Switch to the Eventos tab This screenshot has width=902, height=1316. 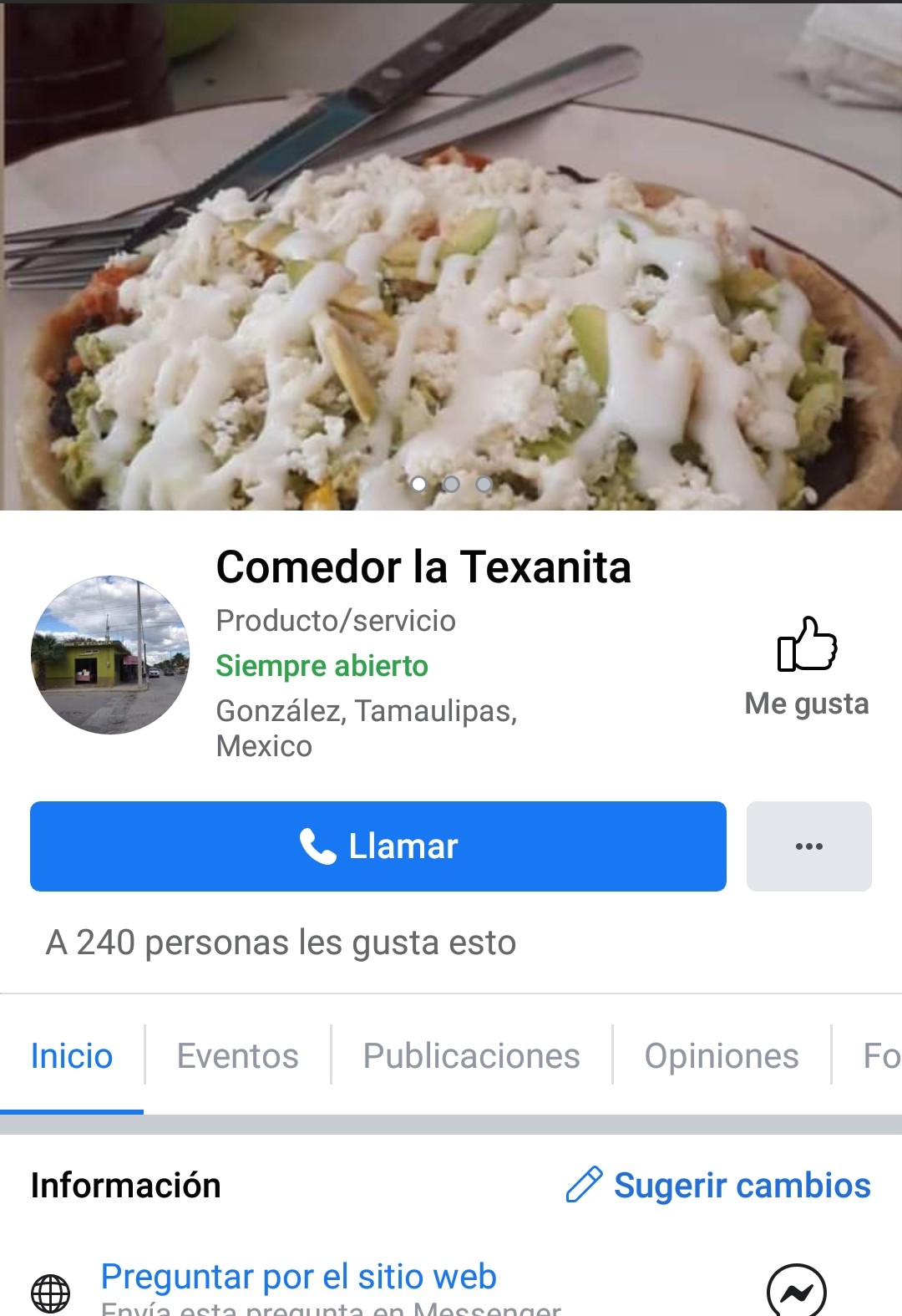pyautogui.click(x=238, y=1056)
